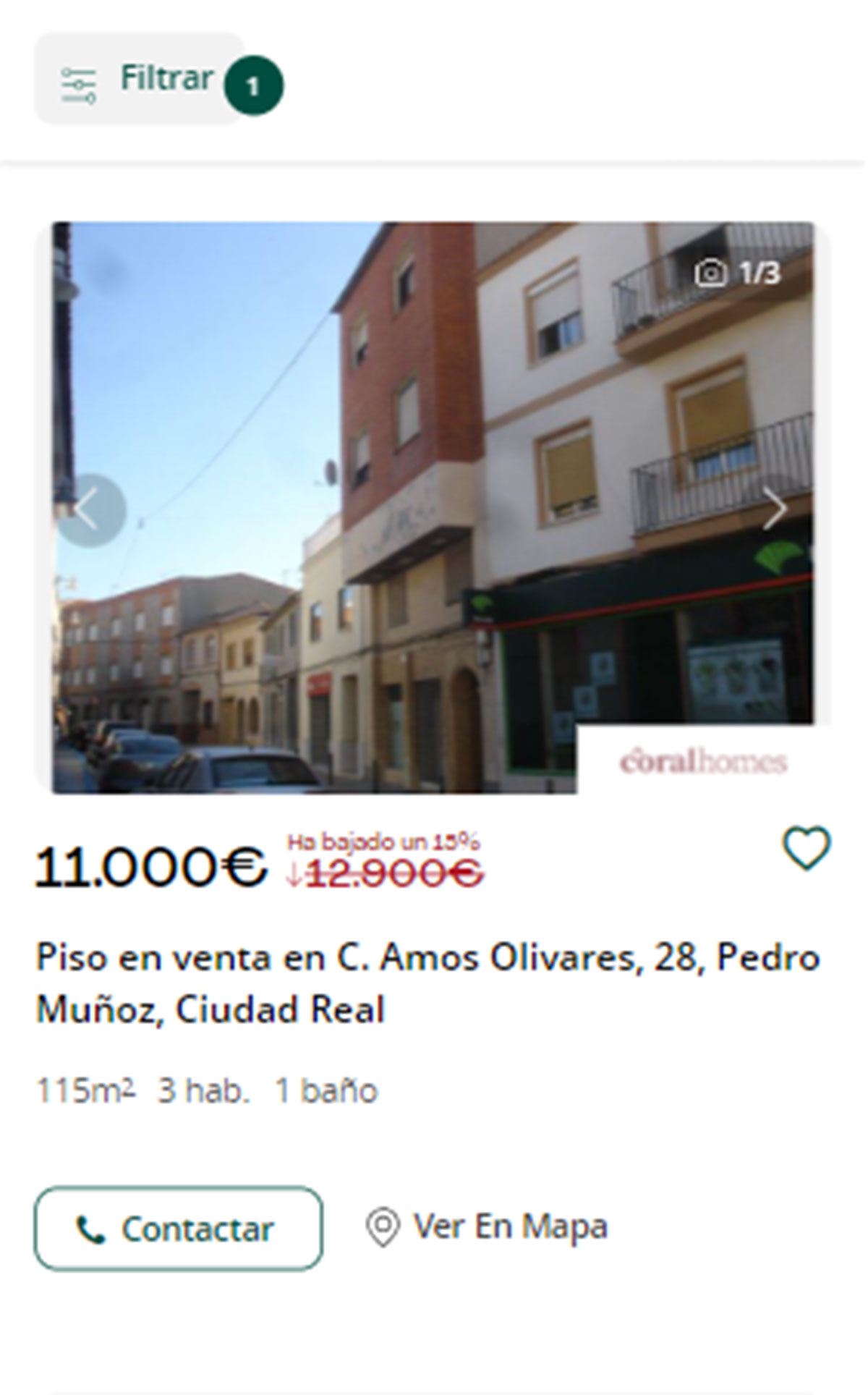Show the next property photo

775,509
